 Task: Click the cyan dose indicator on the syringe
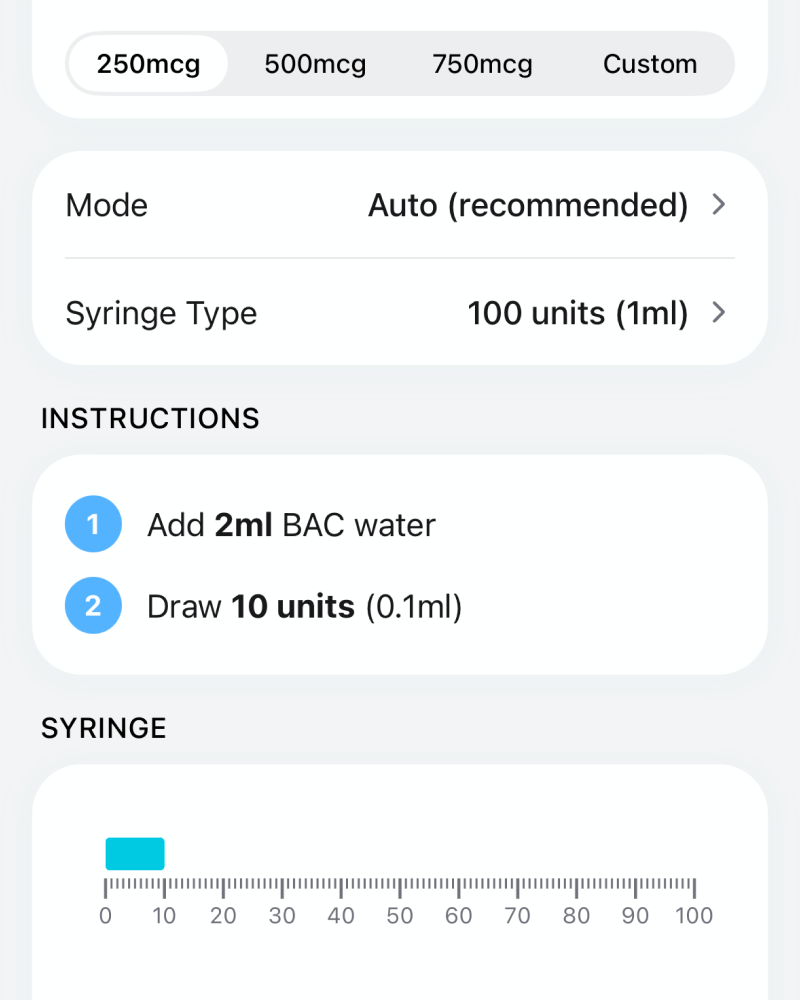(135, 854)
